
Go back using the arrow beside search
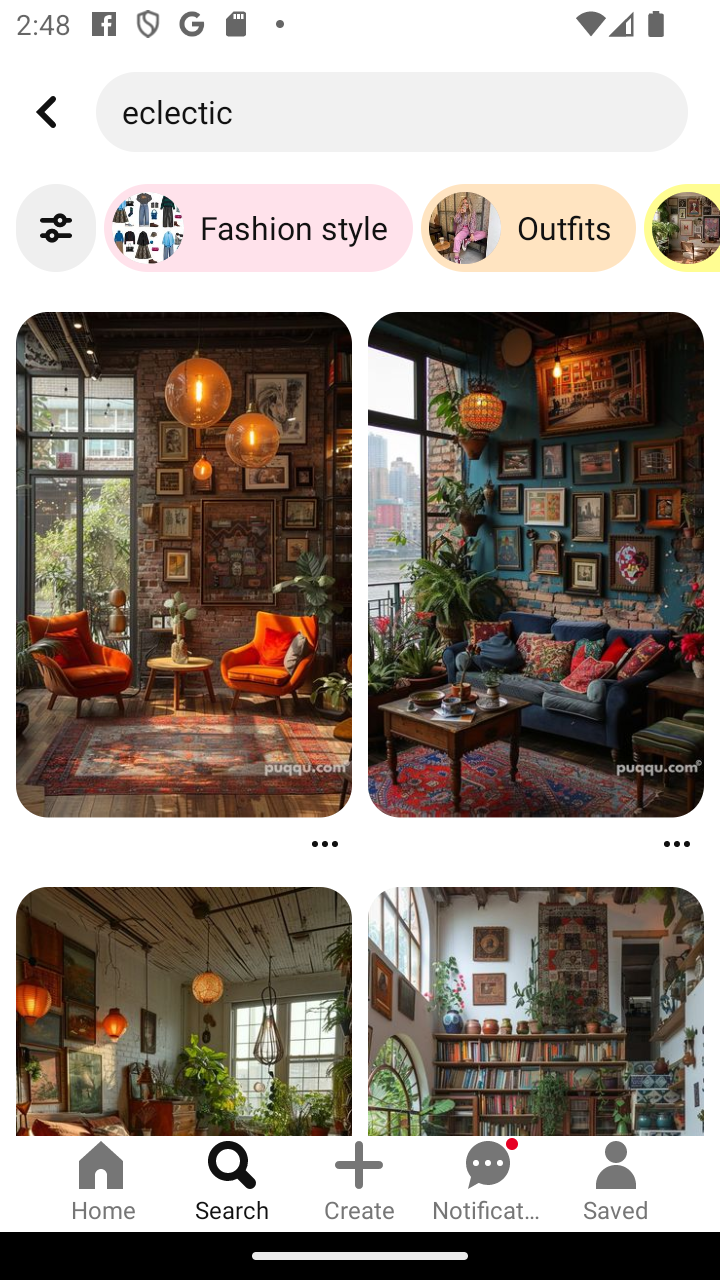(x=46, y=112)
